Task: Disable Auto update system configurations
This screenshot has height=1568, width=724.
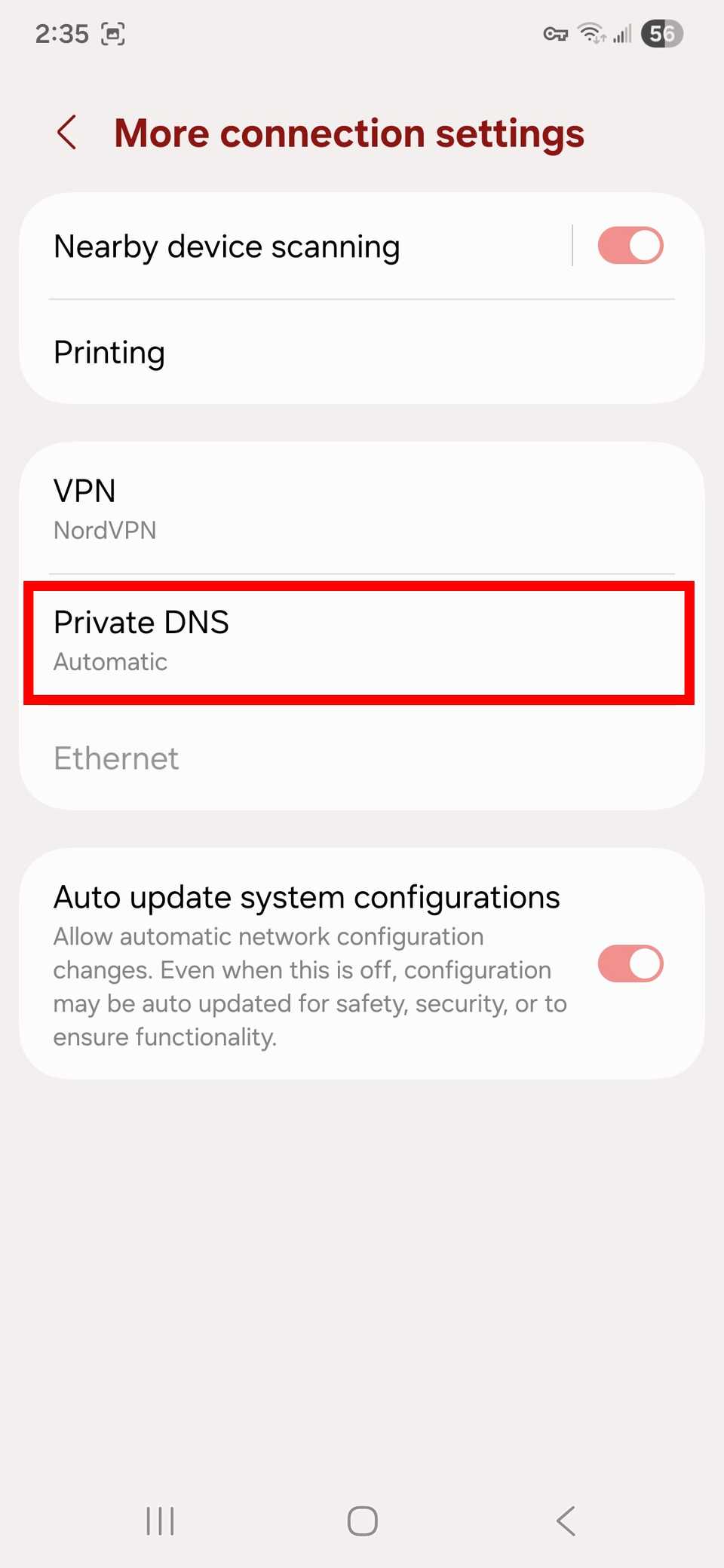Action: point(630,963)
